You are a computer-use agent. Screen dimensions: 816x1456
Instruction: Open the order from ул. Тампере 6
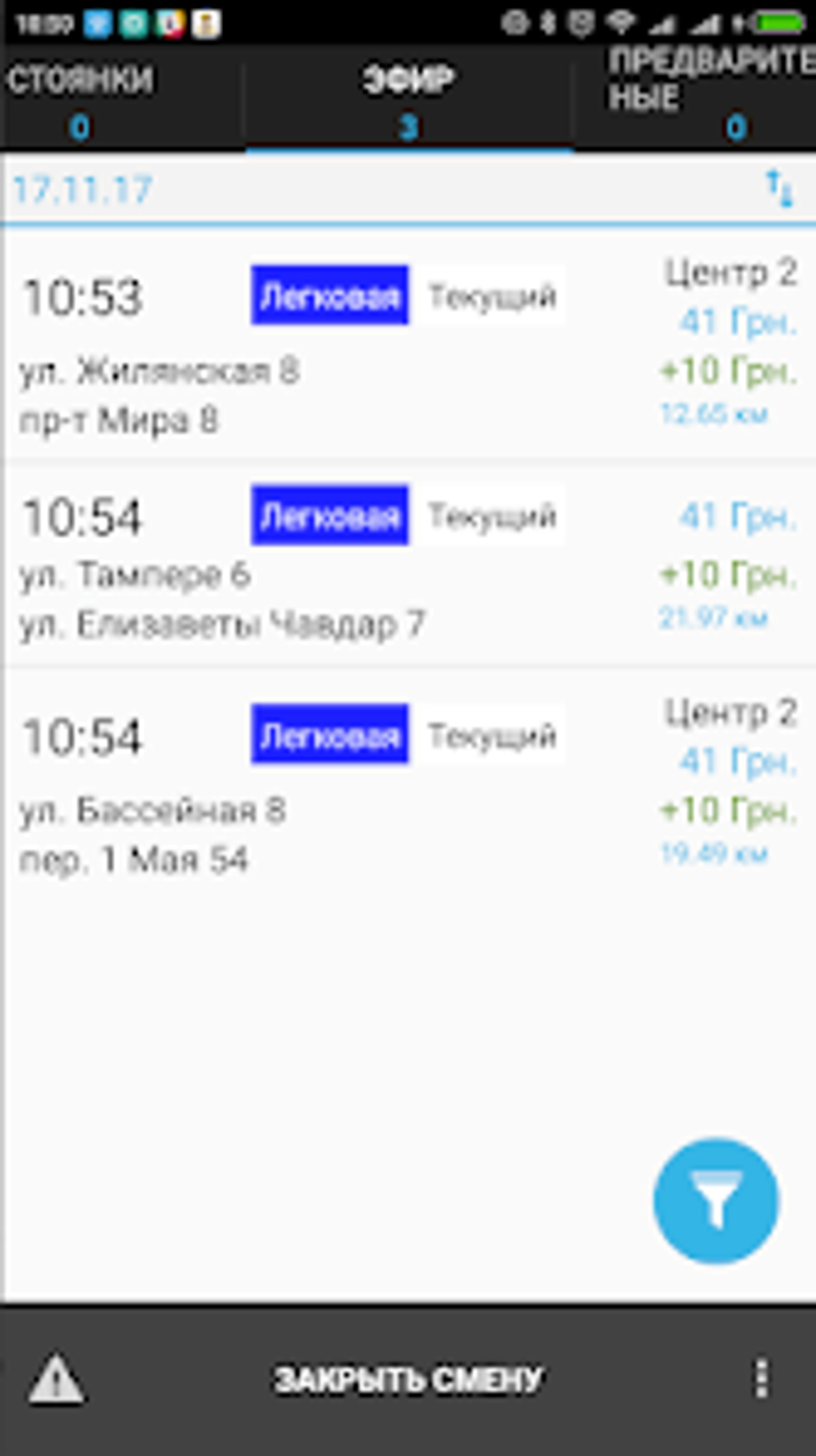click(x=408, y=563)
